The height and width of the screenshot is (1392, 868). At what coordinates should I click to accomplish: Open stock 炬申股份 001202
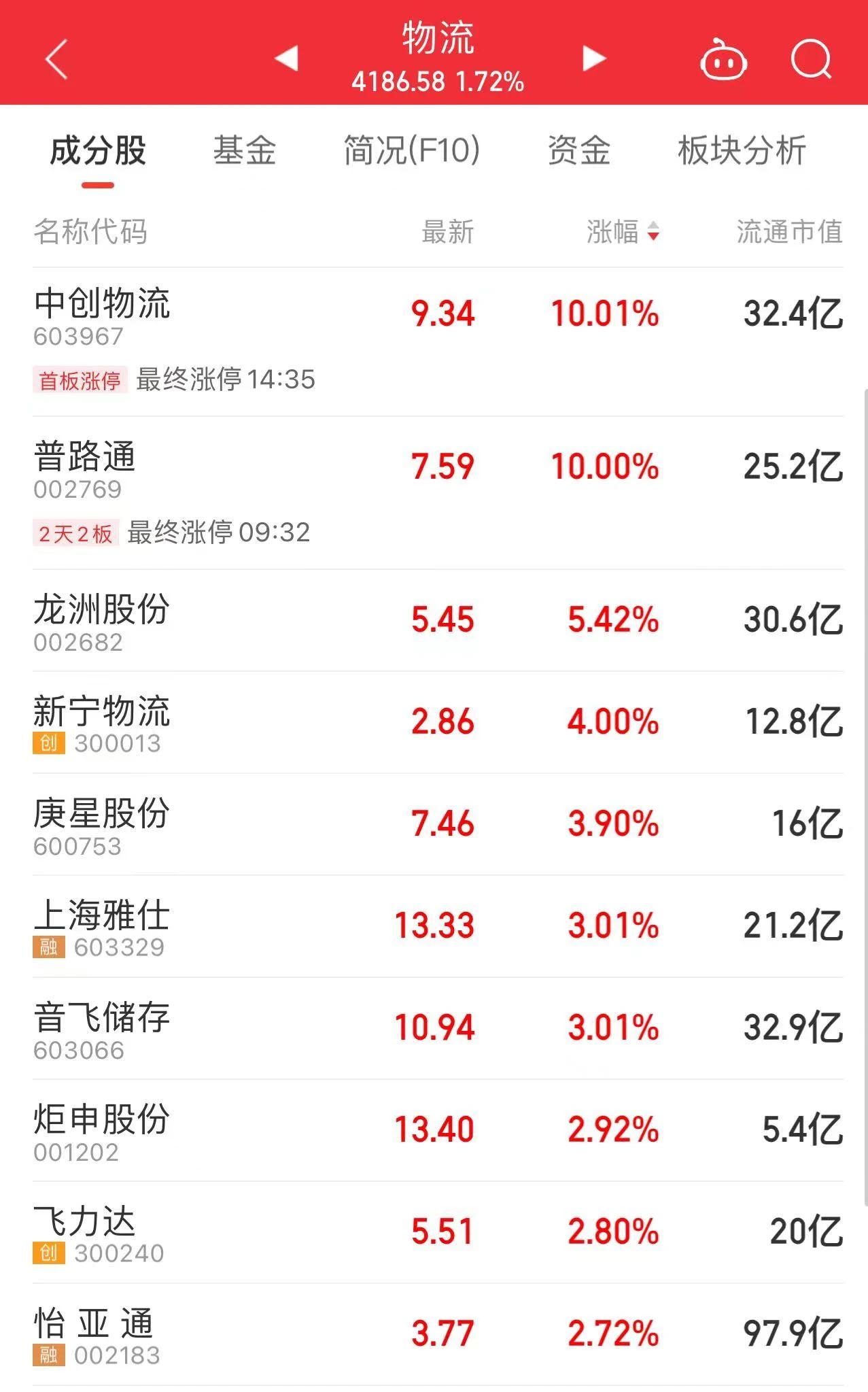[102, 1131]
